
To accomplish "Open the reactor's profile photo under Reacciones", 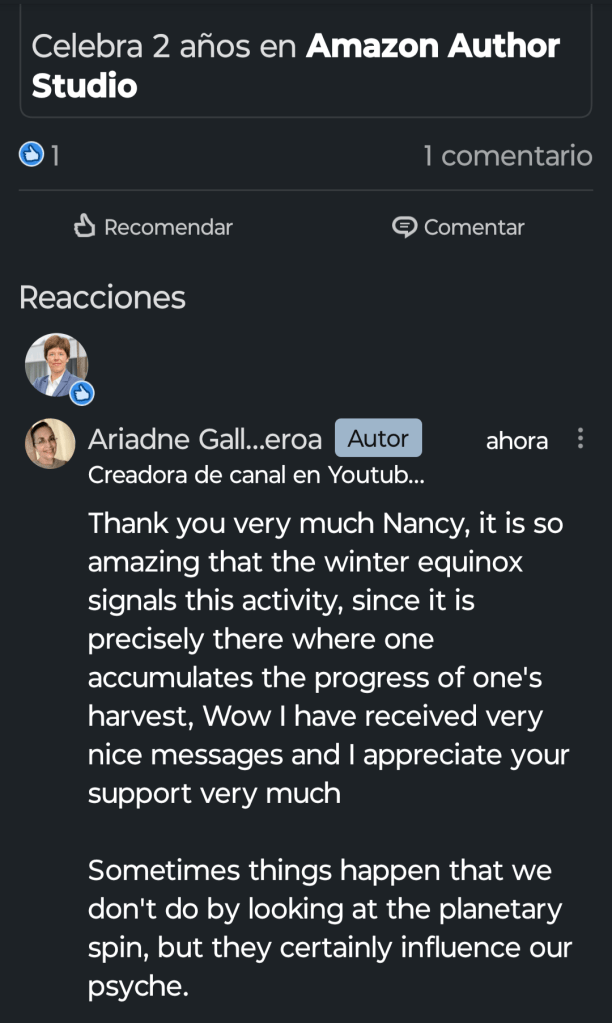I will click(57, 365).
